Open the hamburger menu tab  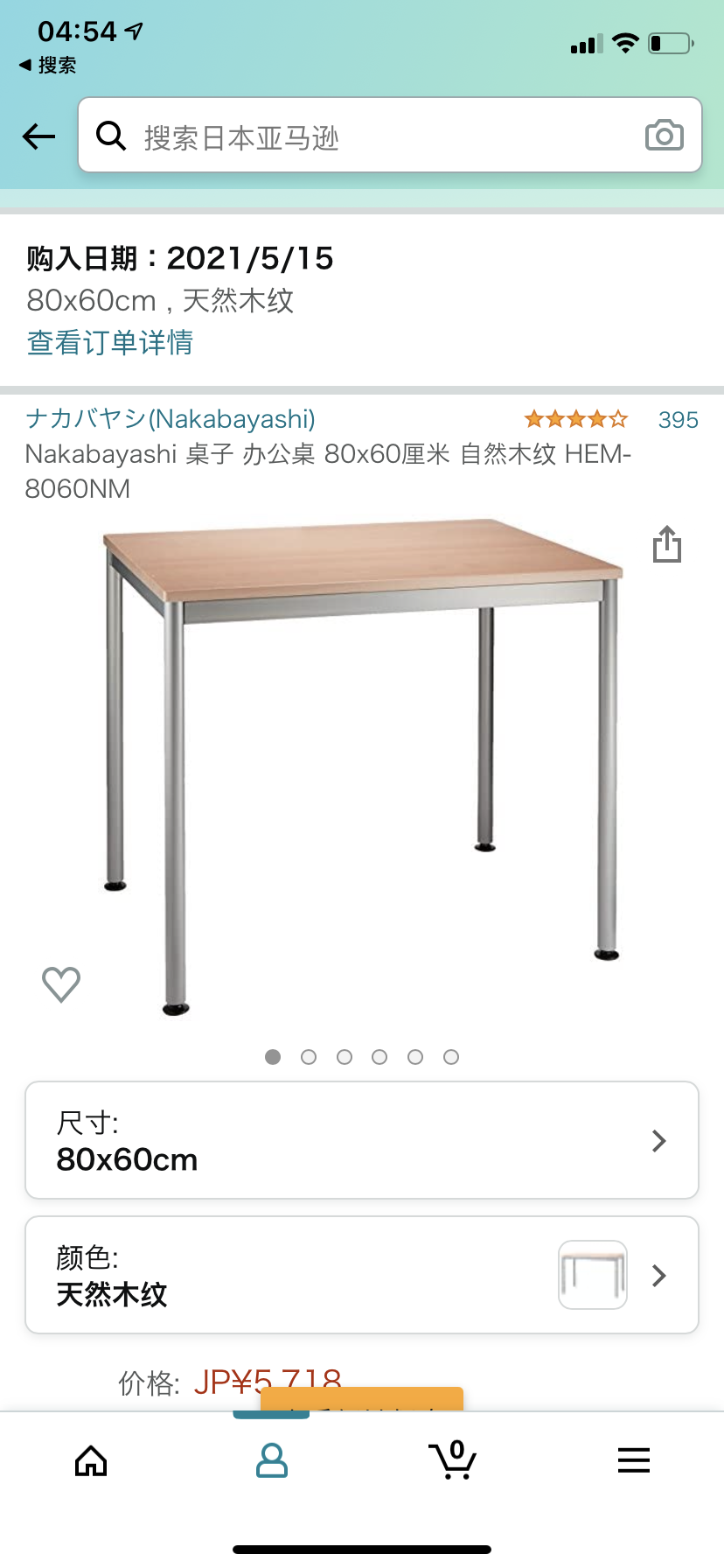click(x=633, y=1460)
